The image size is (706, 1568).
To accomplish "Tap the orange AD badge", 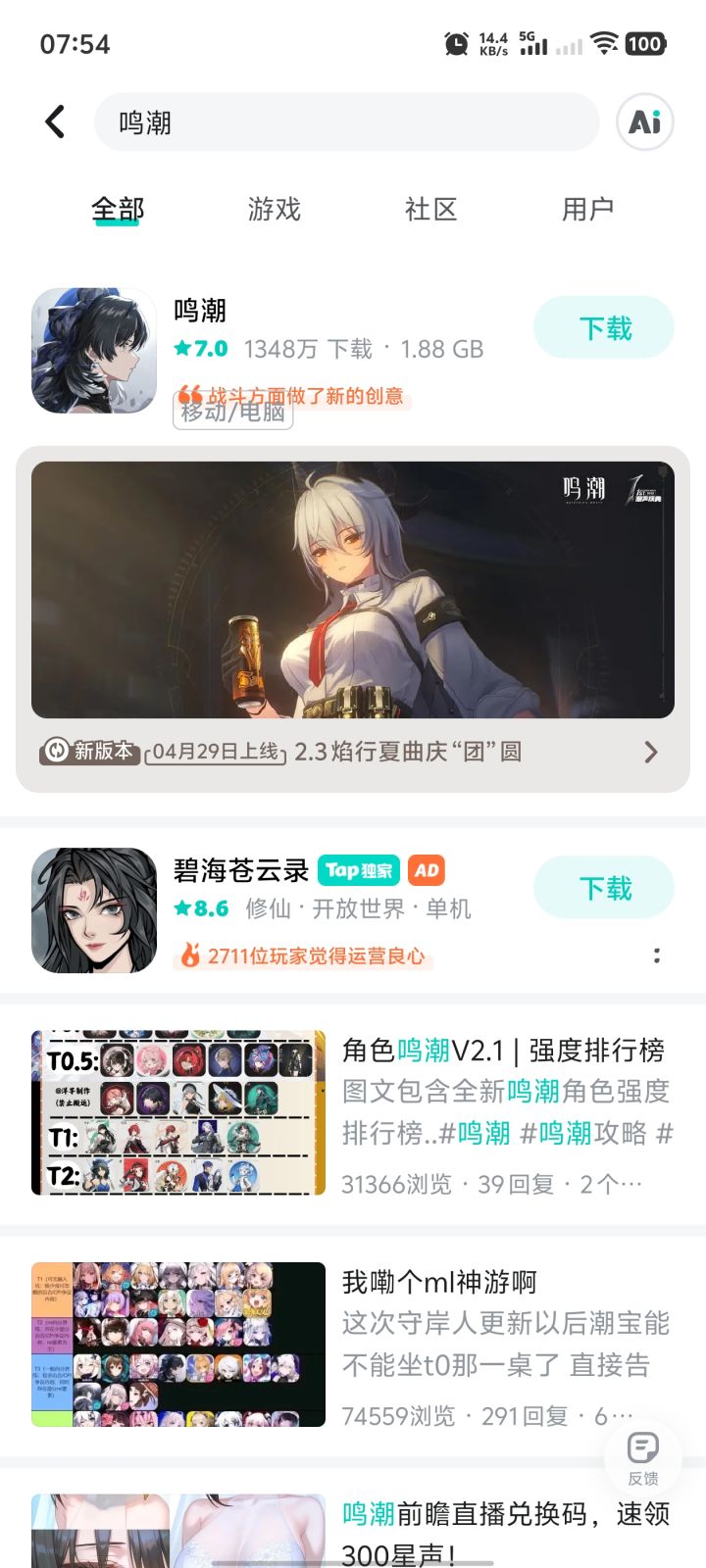I will tap(425, 870).
